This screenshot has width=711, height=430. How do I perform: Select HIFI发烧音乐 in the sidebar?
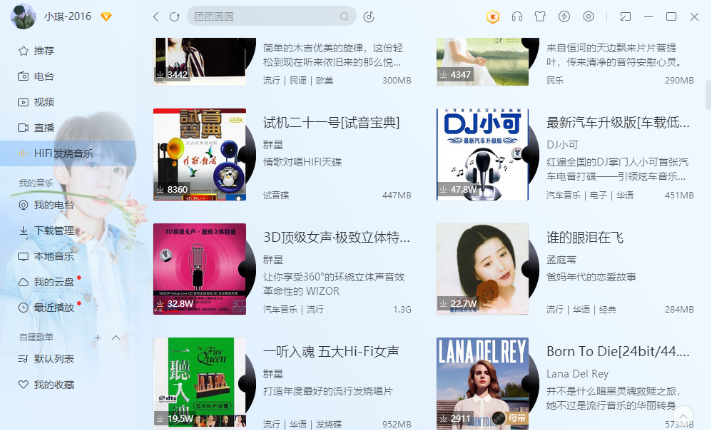click(x=62, y=154)
